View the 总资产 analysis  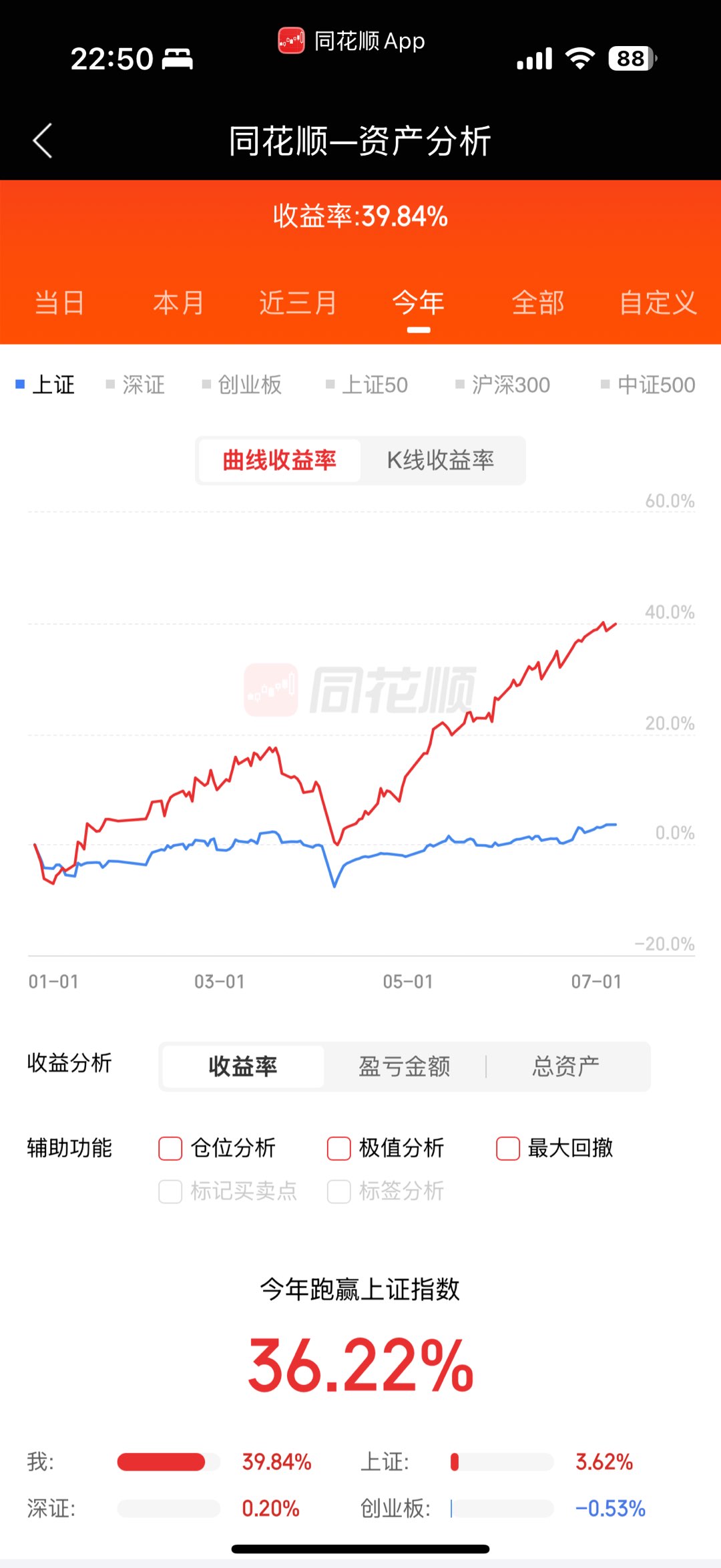tap(566, 1066)
